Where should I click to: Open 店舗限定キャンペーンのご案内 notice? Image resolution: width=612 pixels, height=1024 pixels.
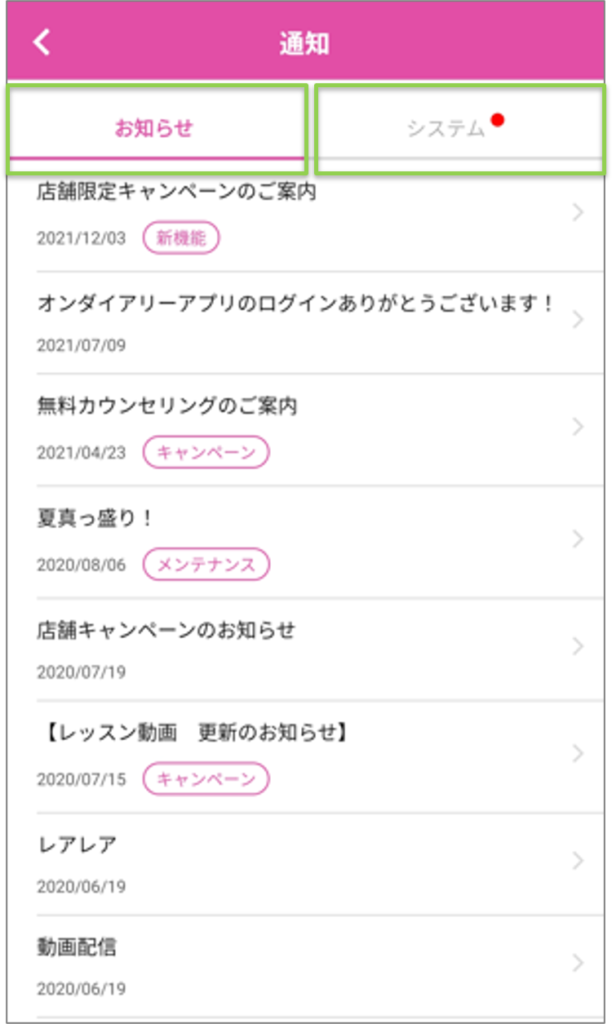305,213
